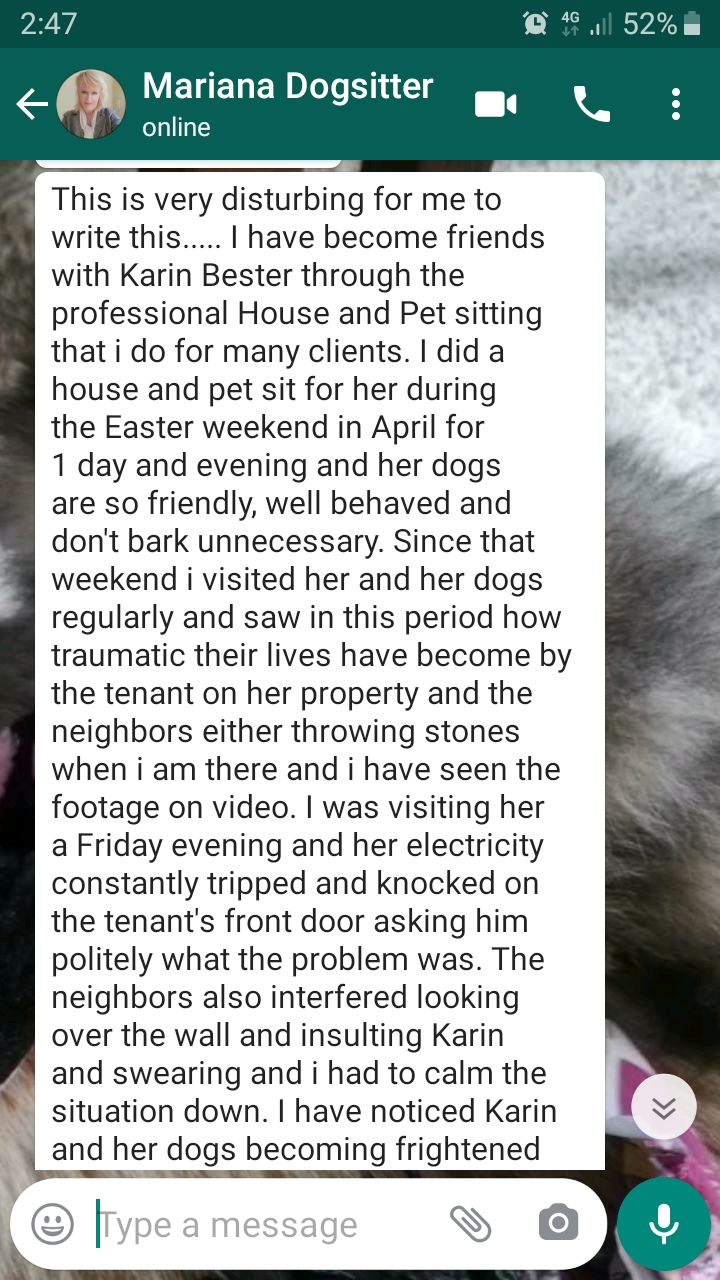
Task: Jump to the latest message
Action: [664, 1108]
